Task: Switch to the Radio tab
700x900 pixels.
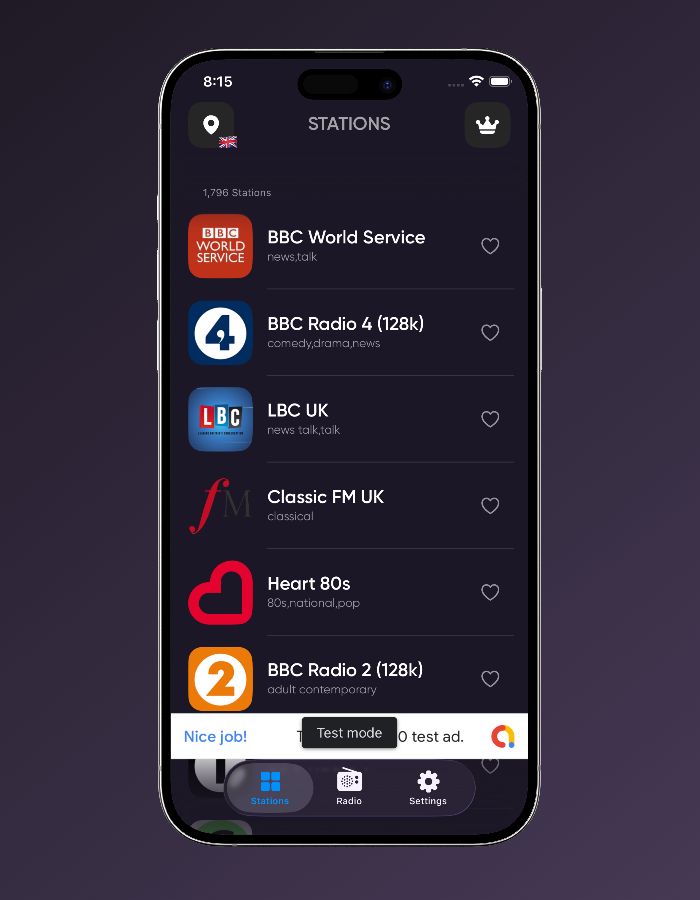Action: (x=349, y=787)
